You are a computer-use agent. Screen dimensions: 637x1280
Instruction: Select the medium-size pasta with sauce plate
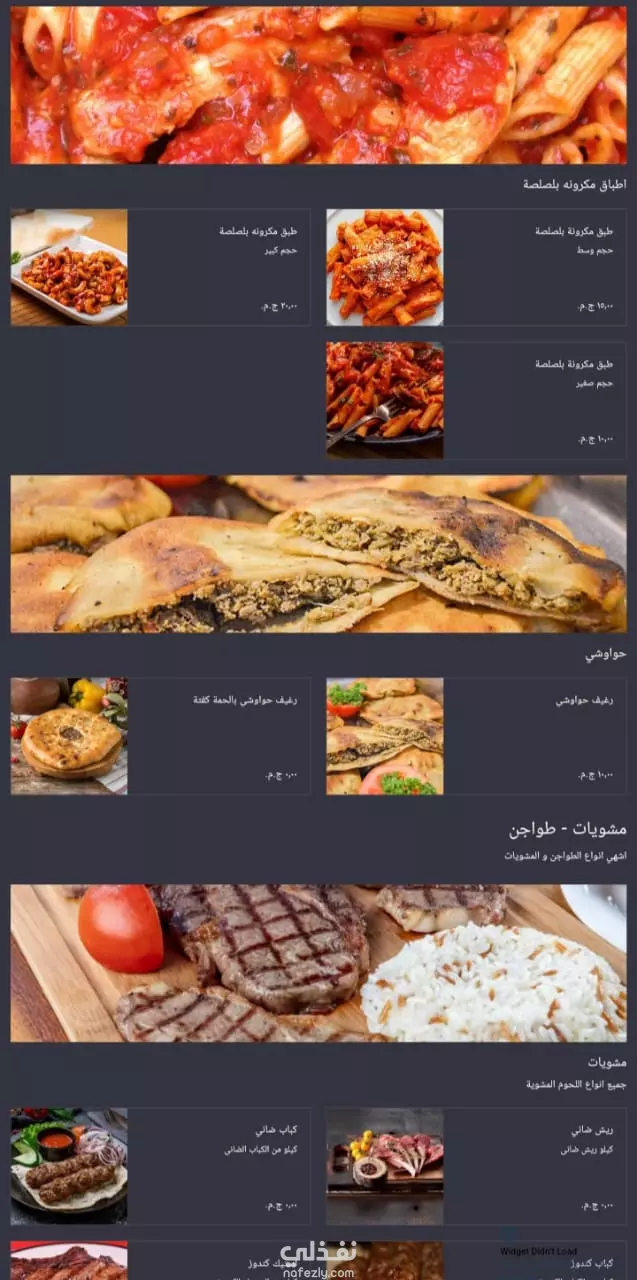click(476, 267)
